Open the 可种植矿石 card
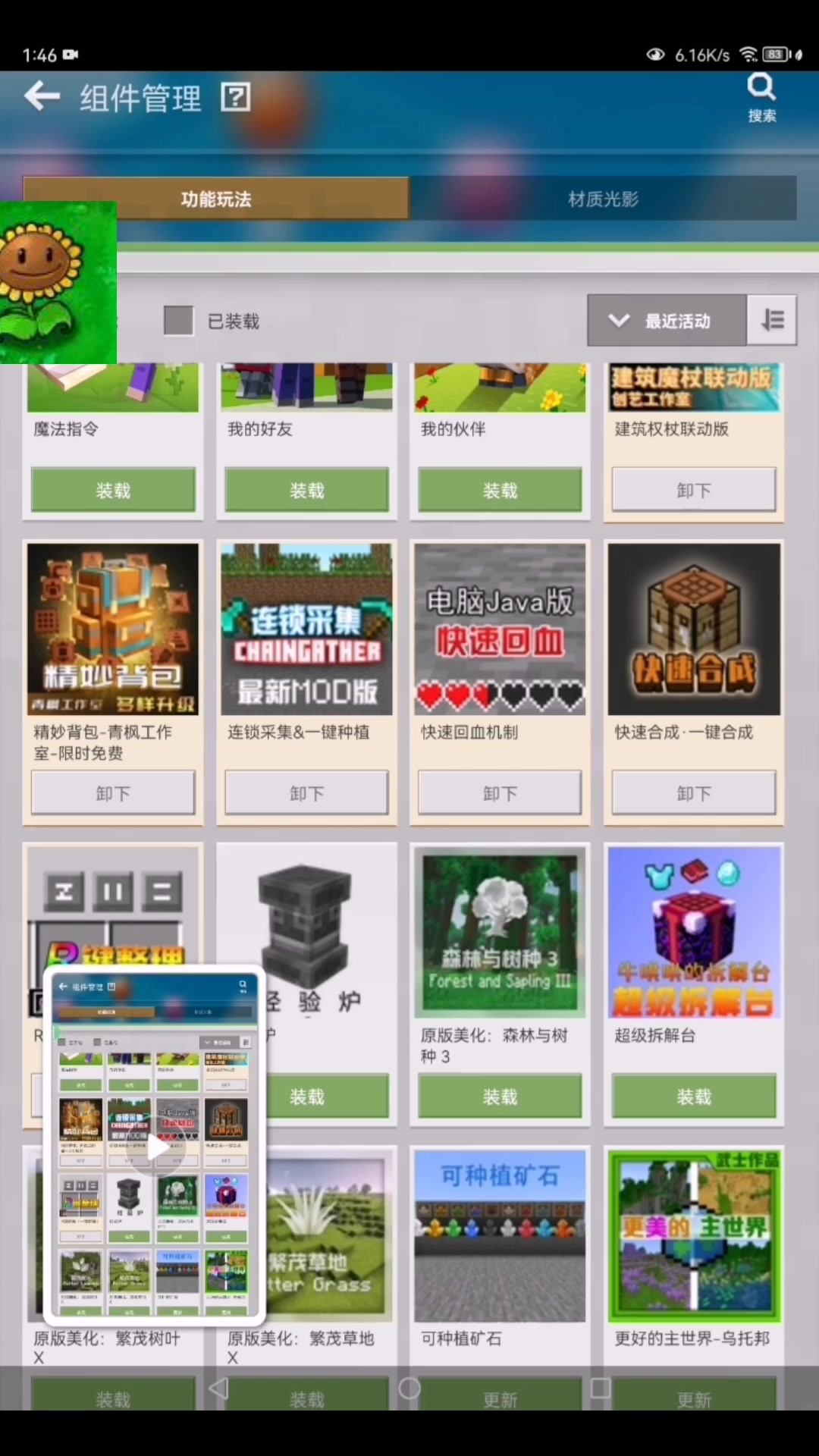819x1456 pixels. coord(500,1236)
